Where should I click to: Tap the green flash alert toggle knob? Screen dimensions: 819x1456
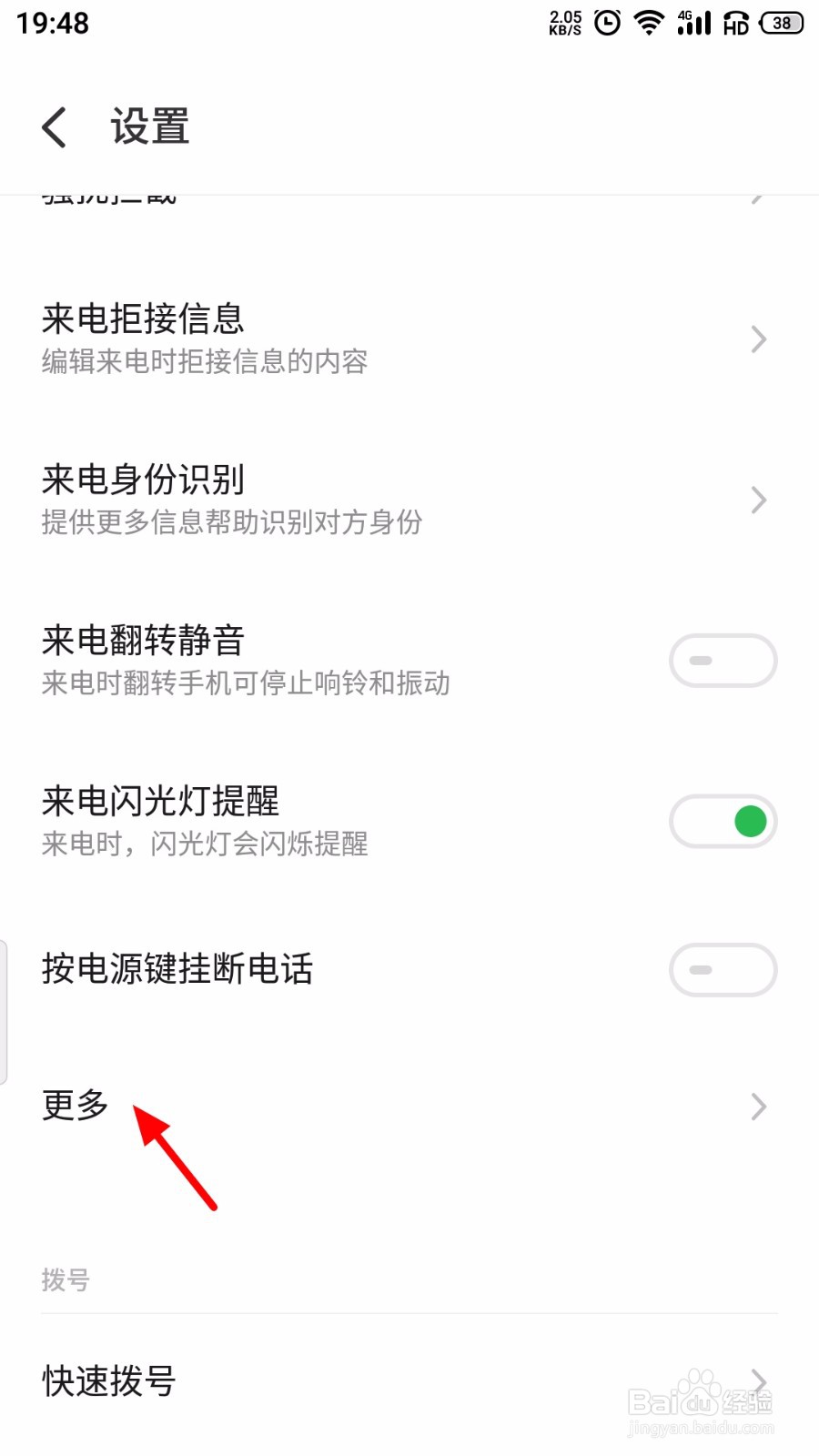point(748,820)
